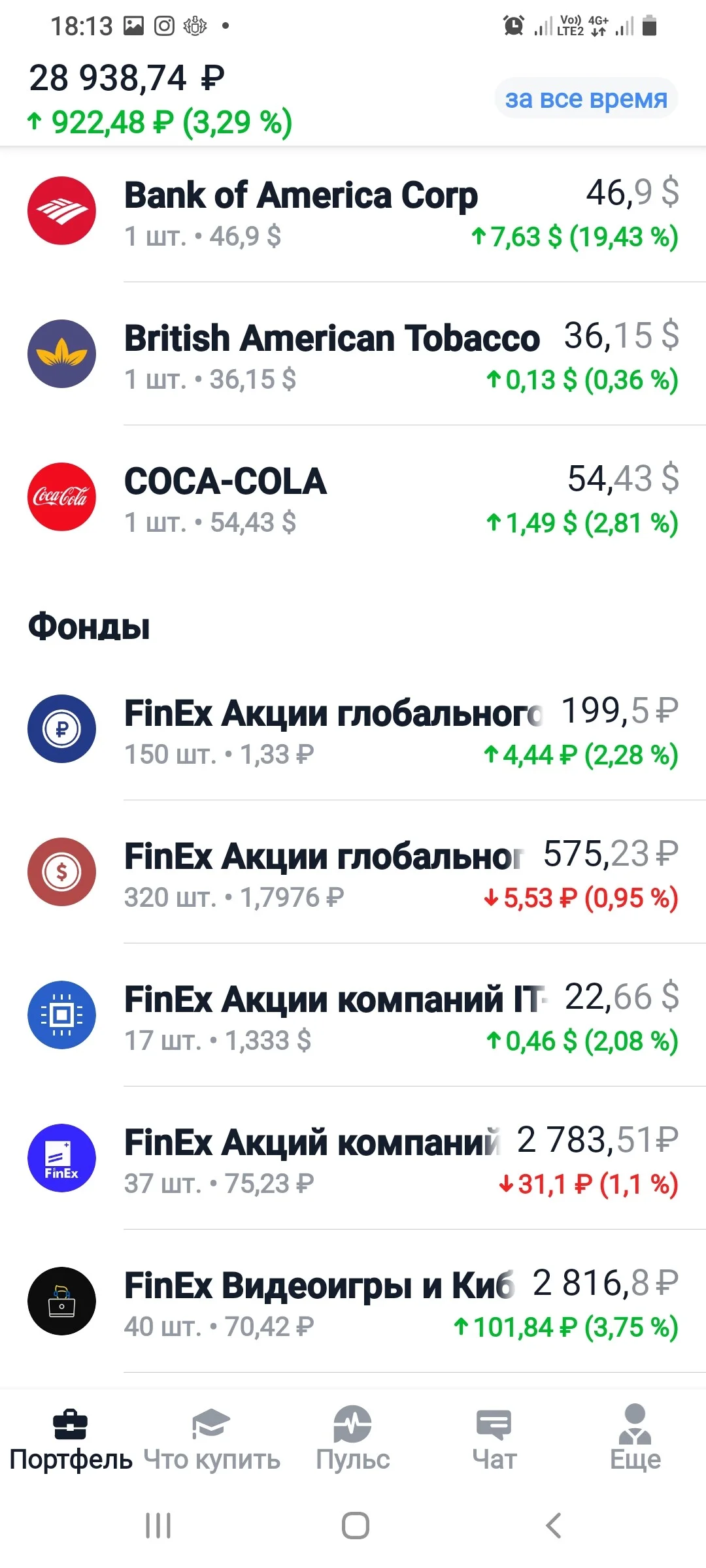Screen dimensions: 706x1568
Task: Open FinEx fund priced 75,23 ₽
Action: [x=353, y=1158]
